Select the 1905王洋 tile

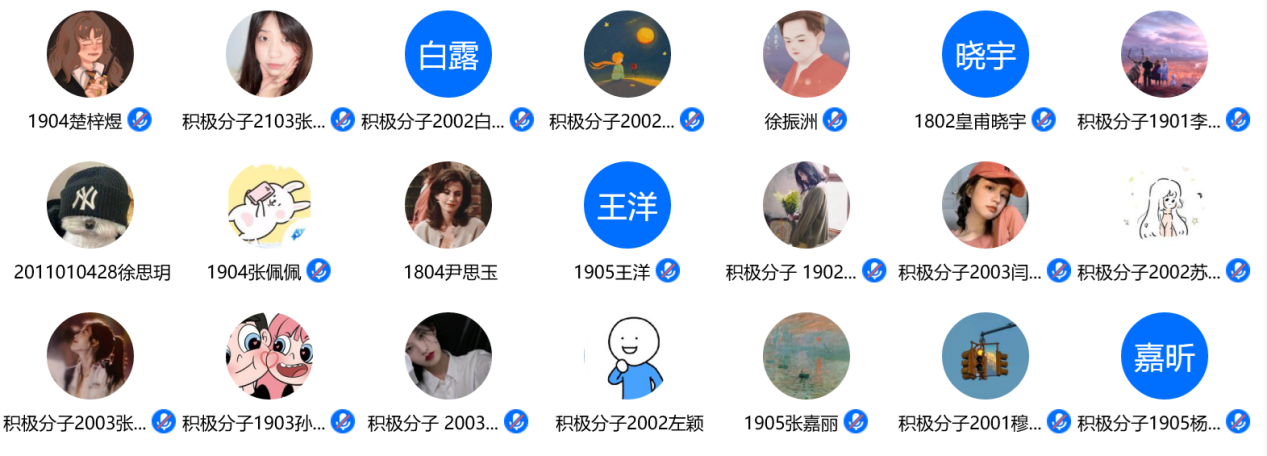[x=627, y=205]
